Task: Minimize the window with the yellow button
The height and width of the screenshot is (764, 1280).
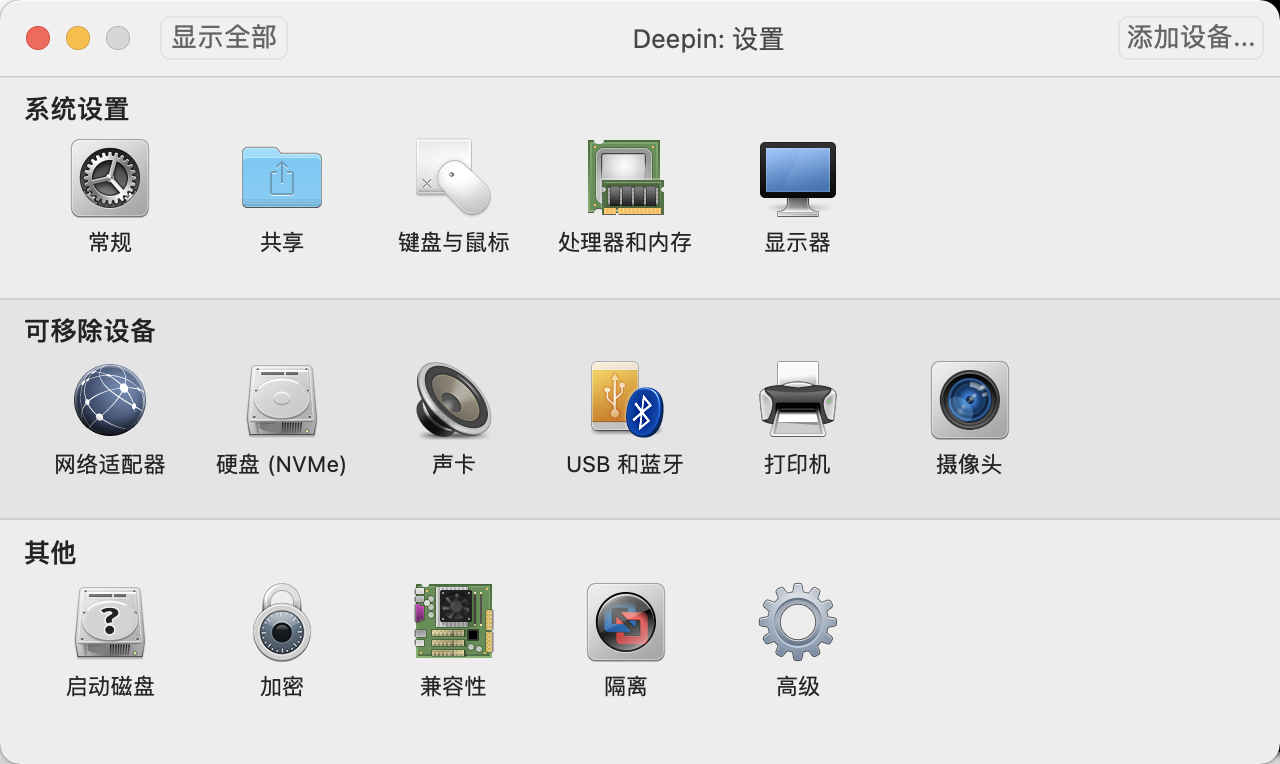Action: pos(78,38)
